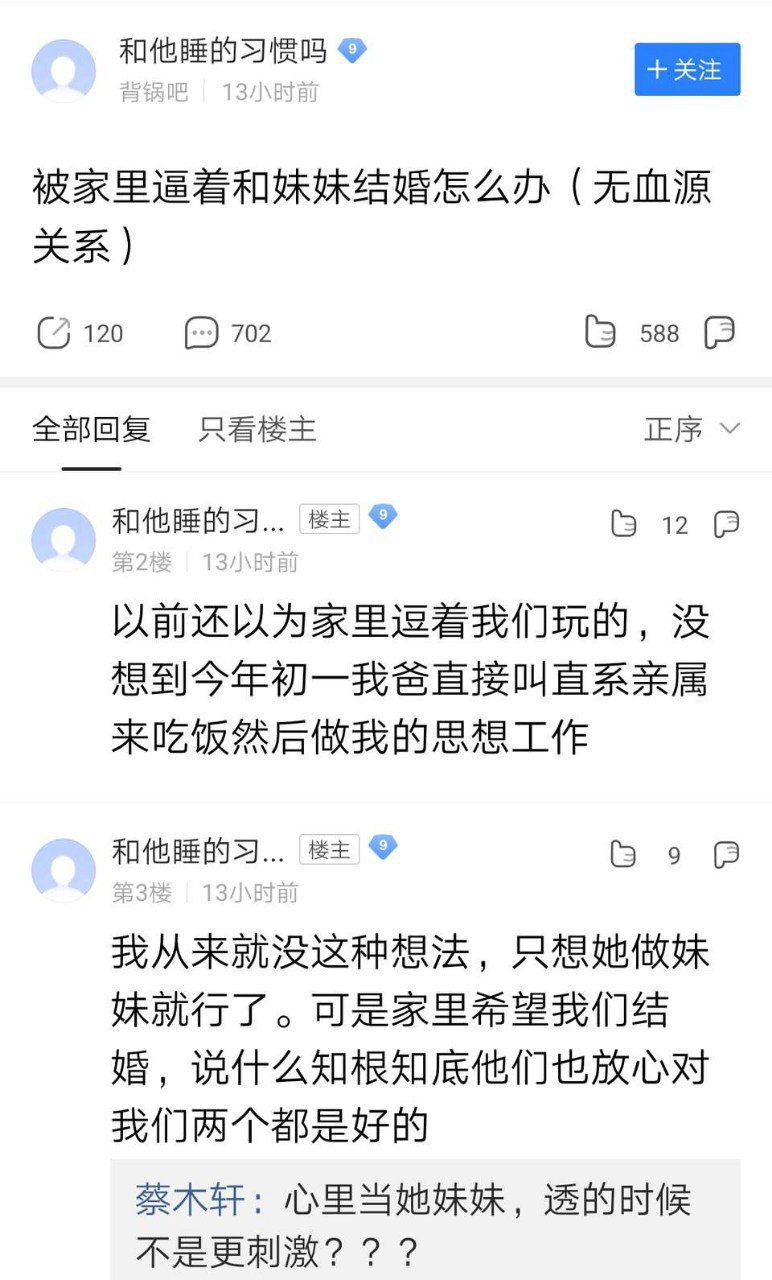Open the post author's avatar at top
Viewport: 772px width, 1280px height.
click(x=63, y=70)
